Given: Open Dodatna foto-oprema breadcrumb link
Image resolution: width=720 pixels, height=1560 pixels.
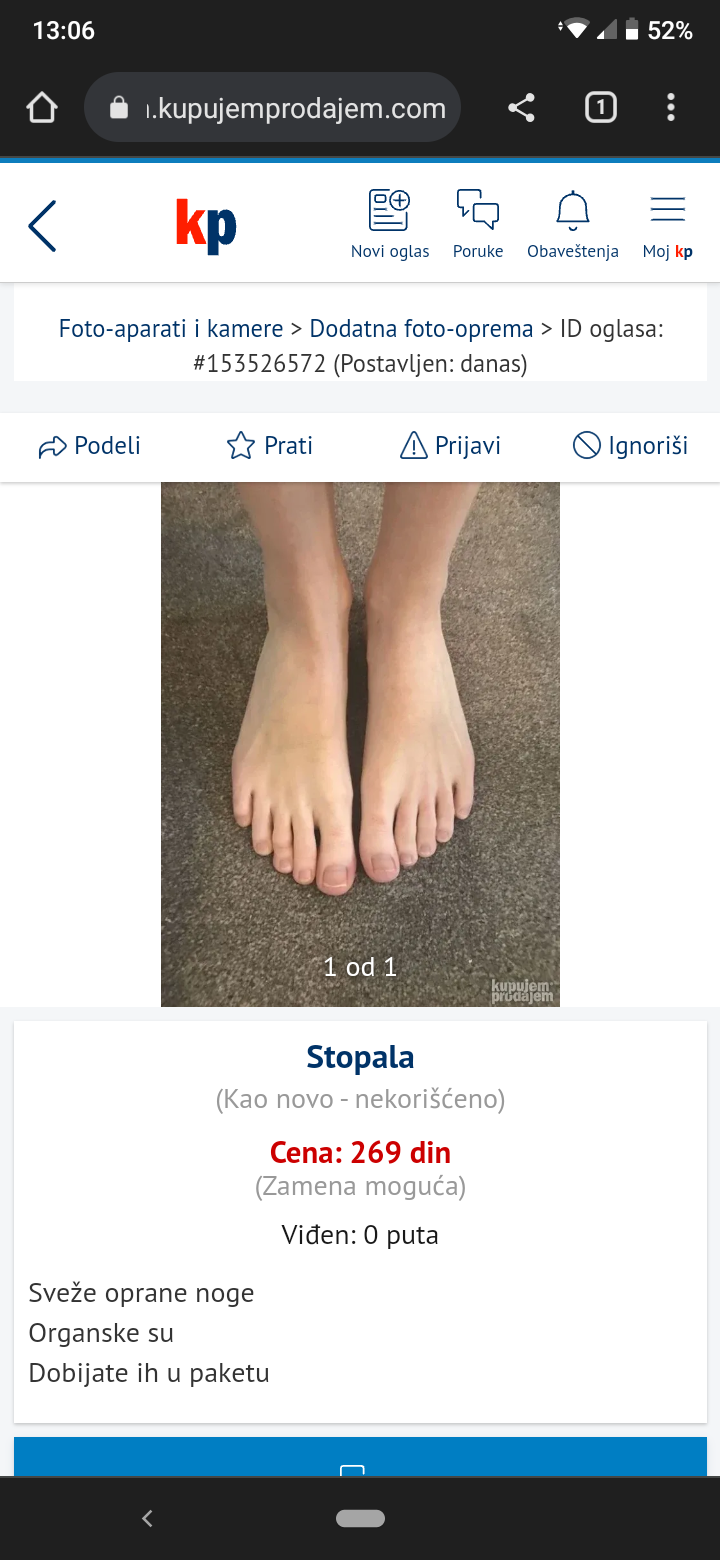Looking at the screenshot, I should [x=421, y=328].
